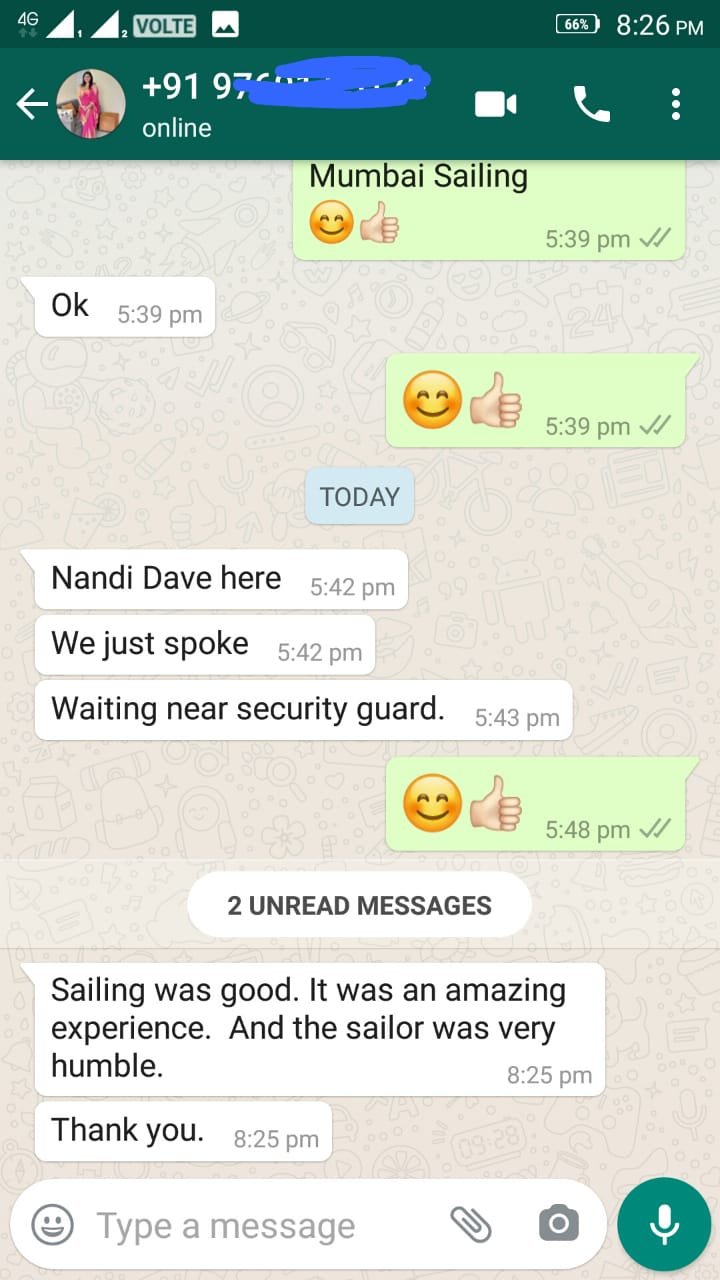
Task: Open the contact's profile picture
Action: (90, 104)
